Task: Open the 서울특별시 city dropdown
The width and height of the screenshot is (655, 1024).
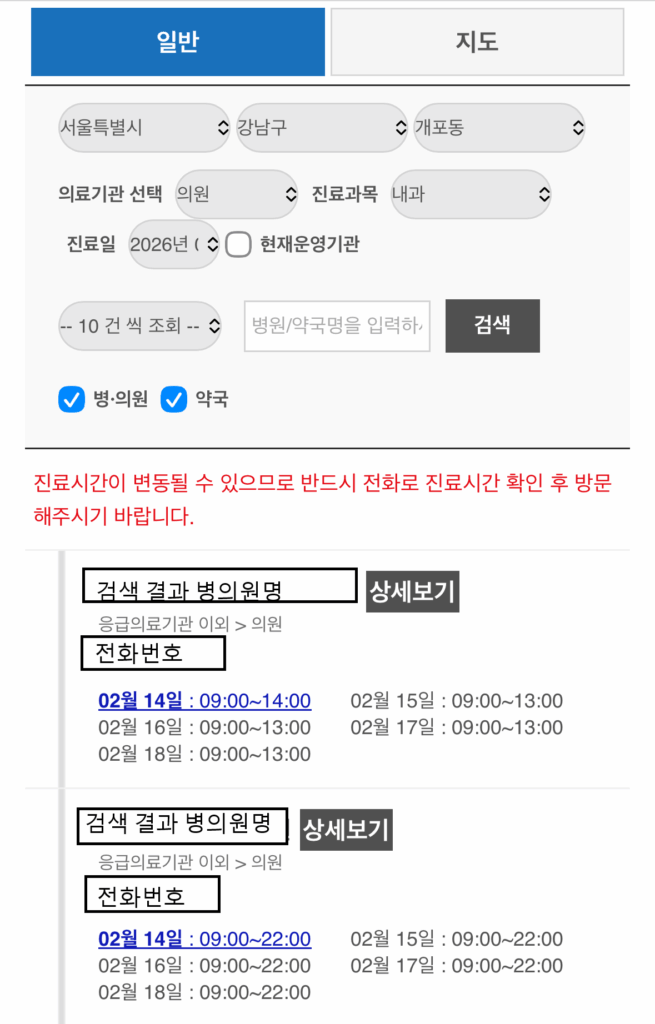Action: [144, 128]
